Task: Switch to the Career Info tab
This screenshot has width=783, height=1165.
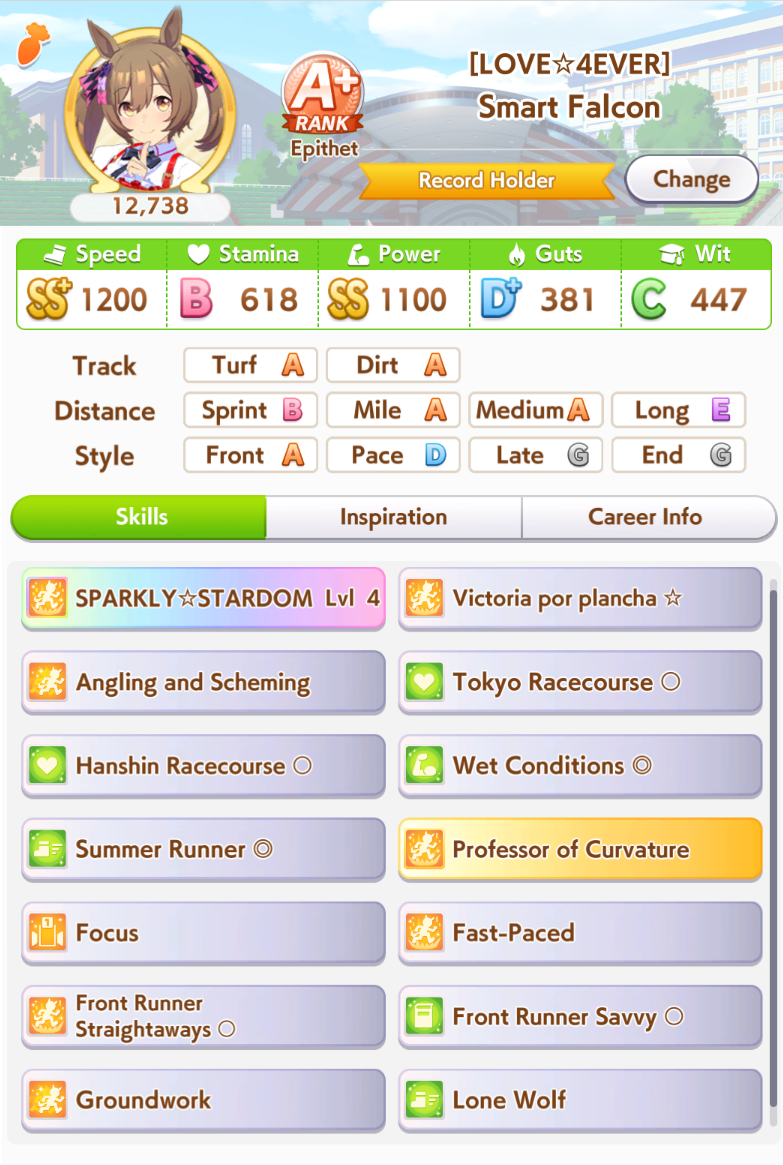Action: tap(646, 517)
